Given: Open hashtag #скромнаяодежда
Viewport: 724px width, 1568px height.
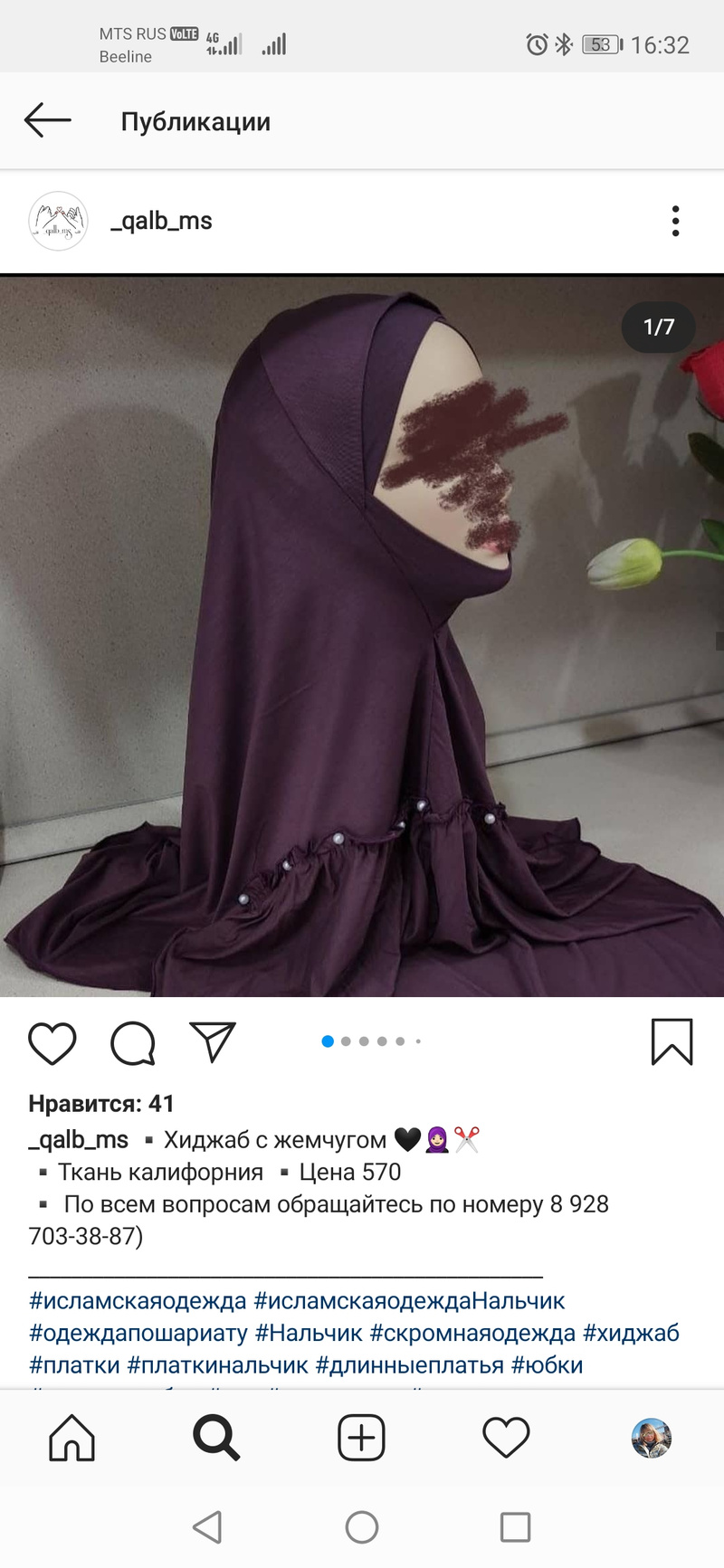Looking at the screenshot, I should coord(472,1333).
